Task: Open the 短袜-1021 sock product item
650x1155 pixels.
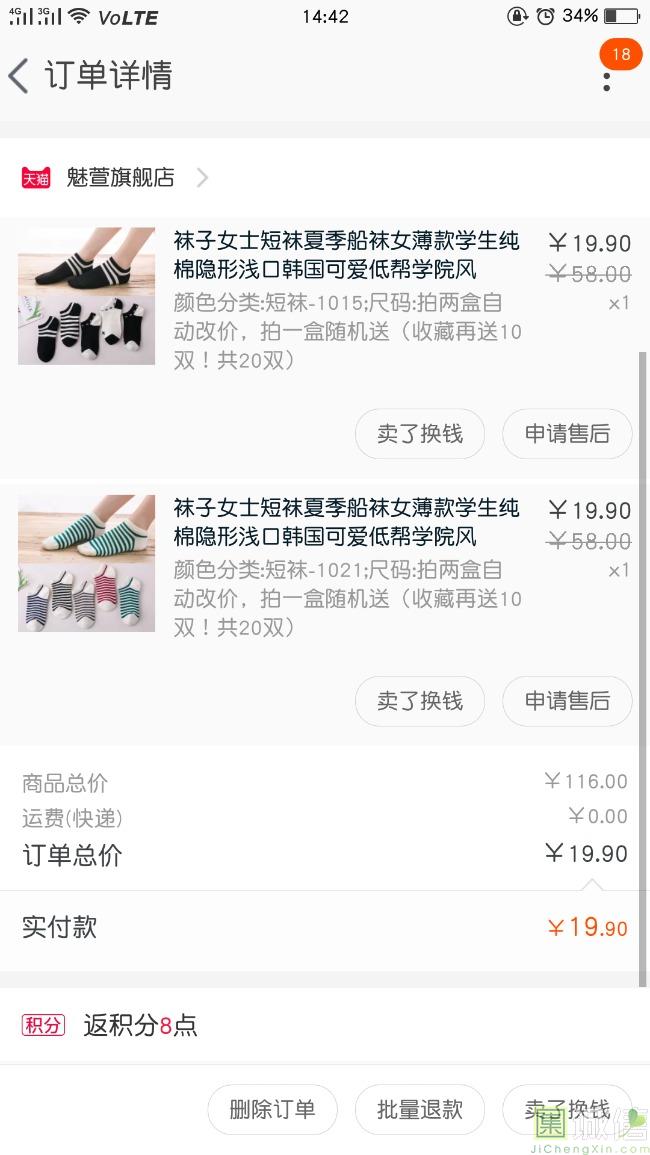Action: coord(324,567)
